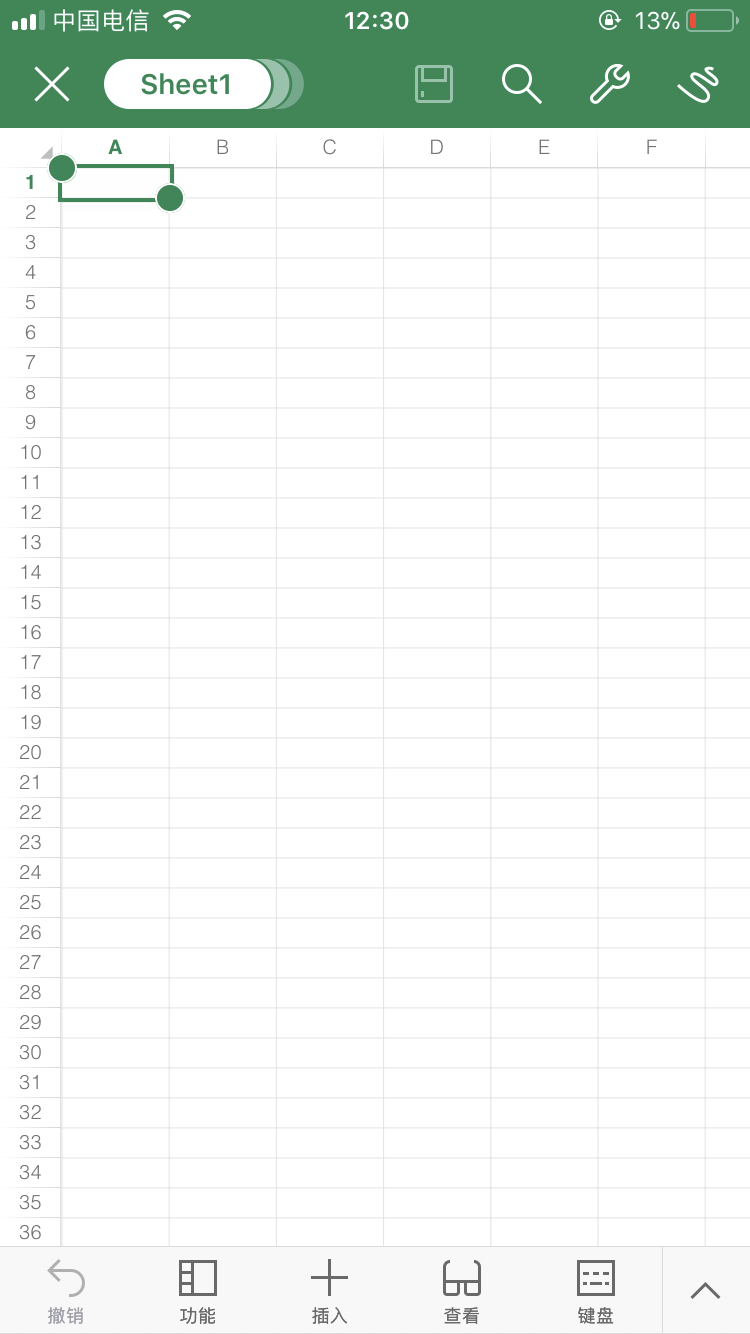Select column D header
This screenshot has width=750, height=1334.
[x=437, y=148]
